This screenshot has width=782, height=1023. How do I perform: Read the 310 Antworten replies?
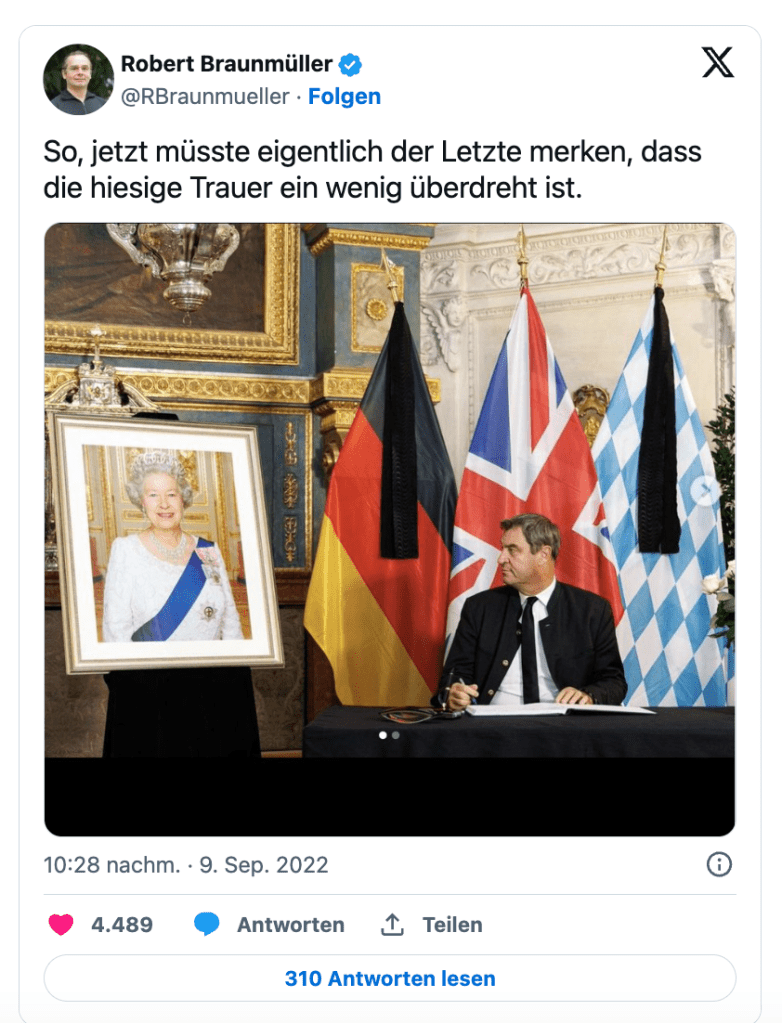[x=390, y=978]
